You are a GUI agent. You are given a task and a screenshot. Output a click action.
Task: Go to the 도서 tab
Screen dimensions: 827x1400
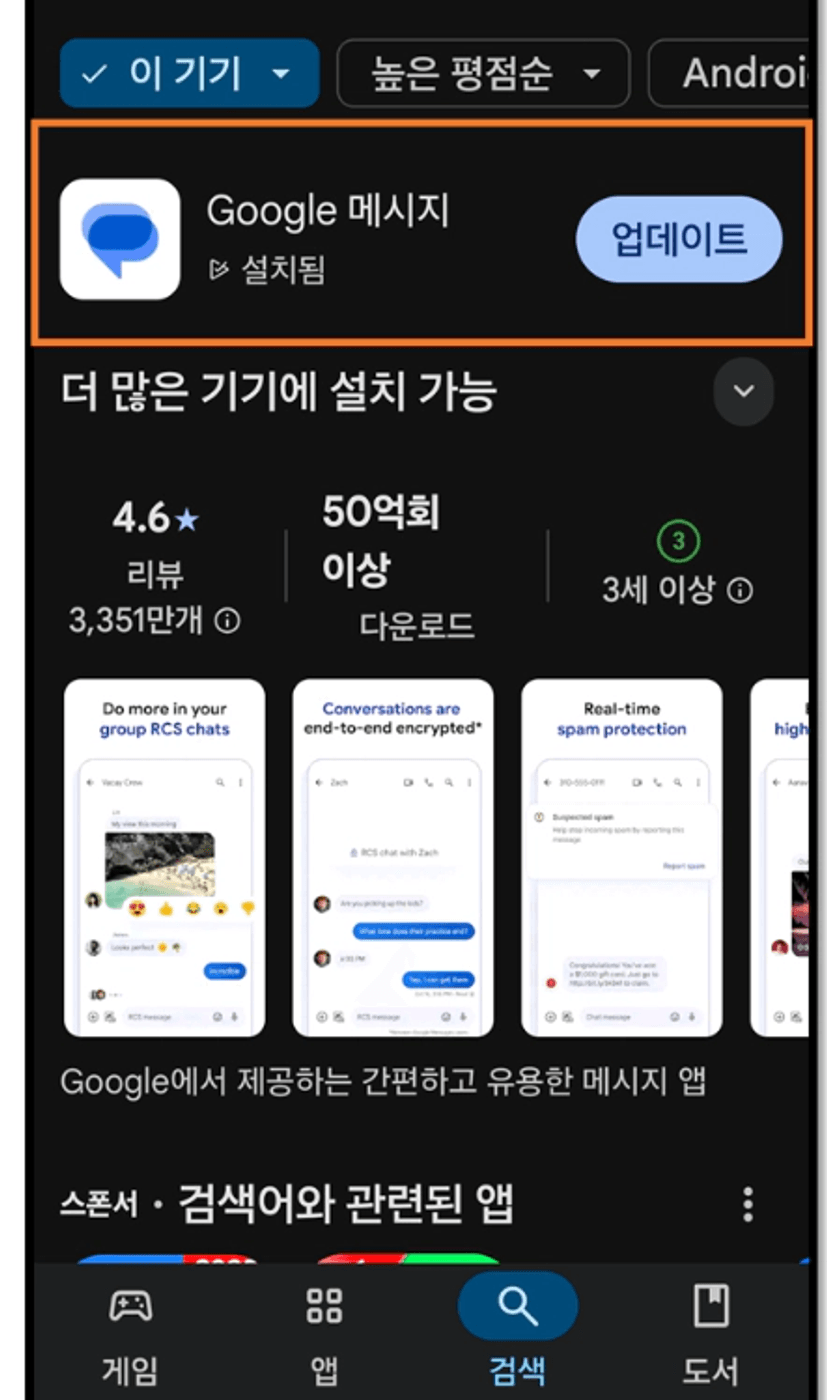click(711, 1332)
